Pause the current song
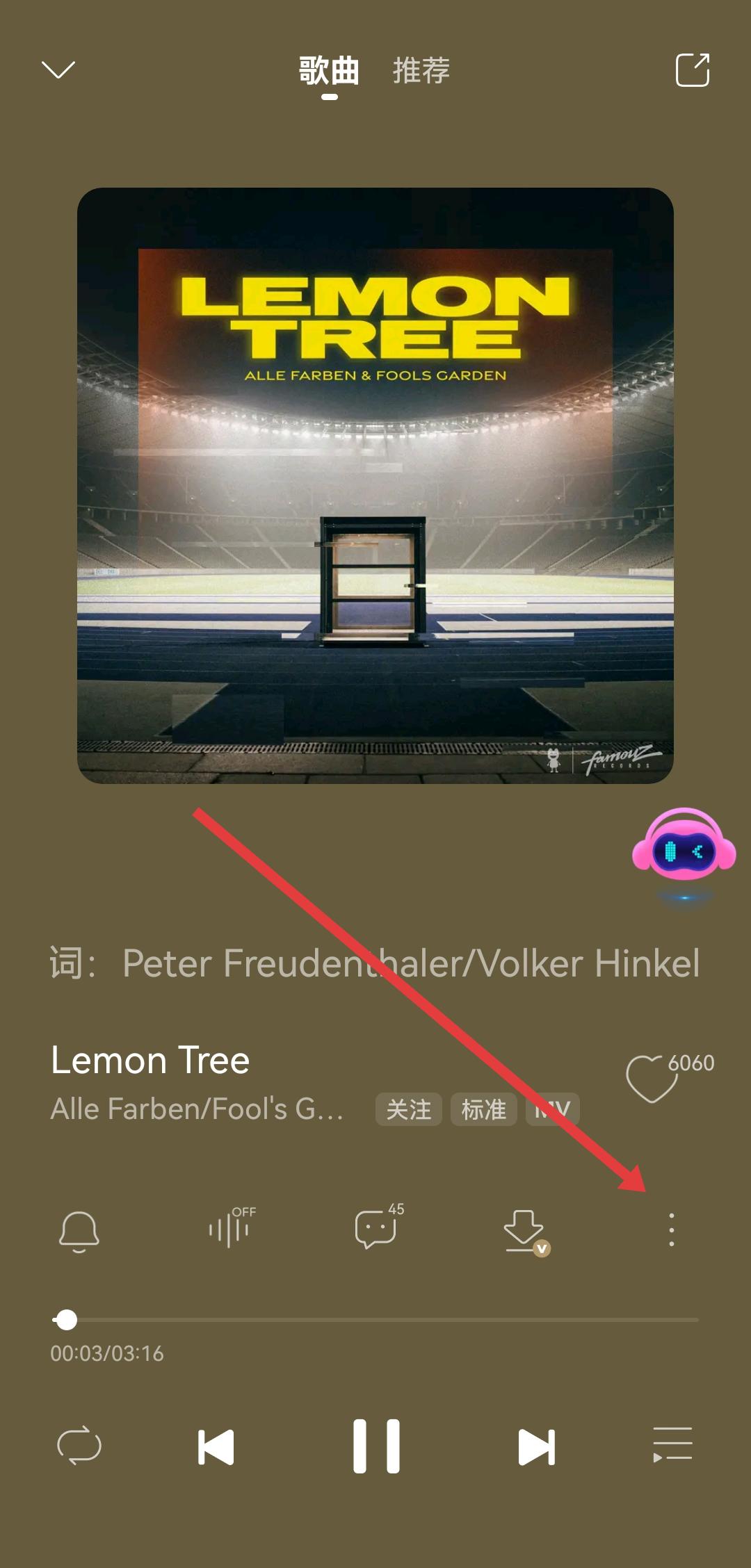The image size is (751, 1568). [x=376, y=1446]
